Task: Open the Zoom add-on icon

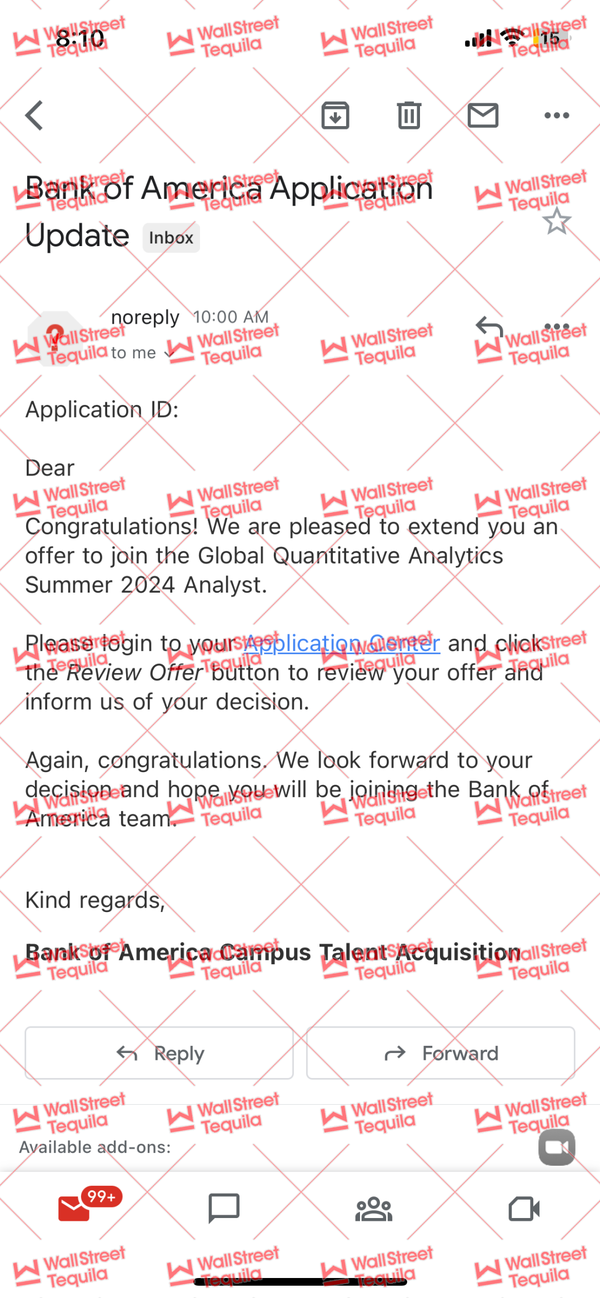Action: pyautogui.click(x=557, y=1147)
